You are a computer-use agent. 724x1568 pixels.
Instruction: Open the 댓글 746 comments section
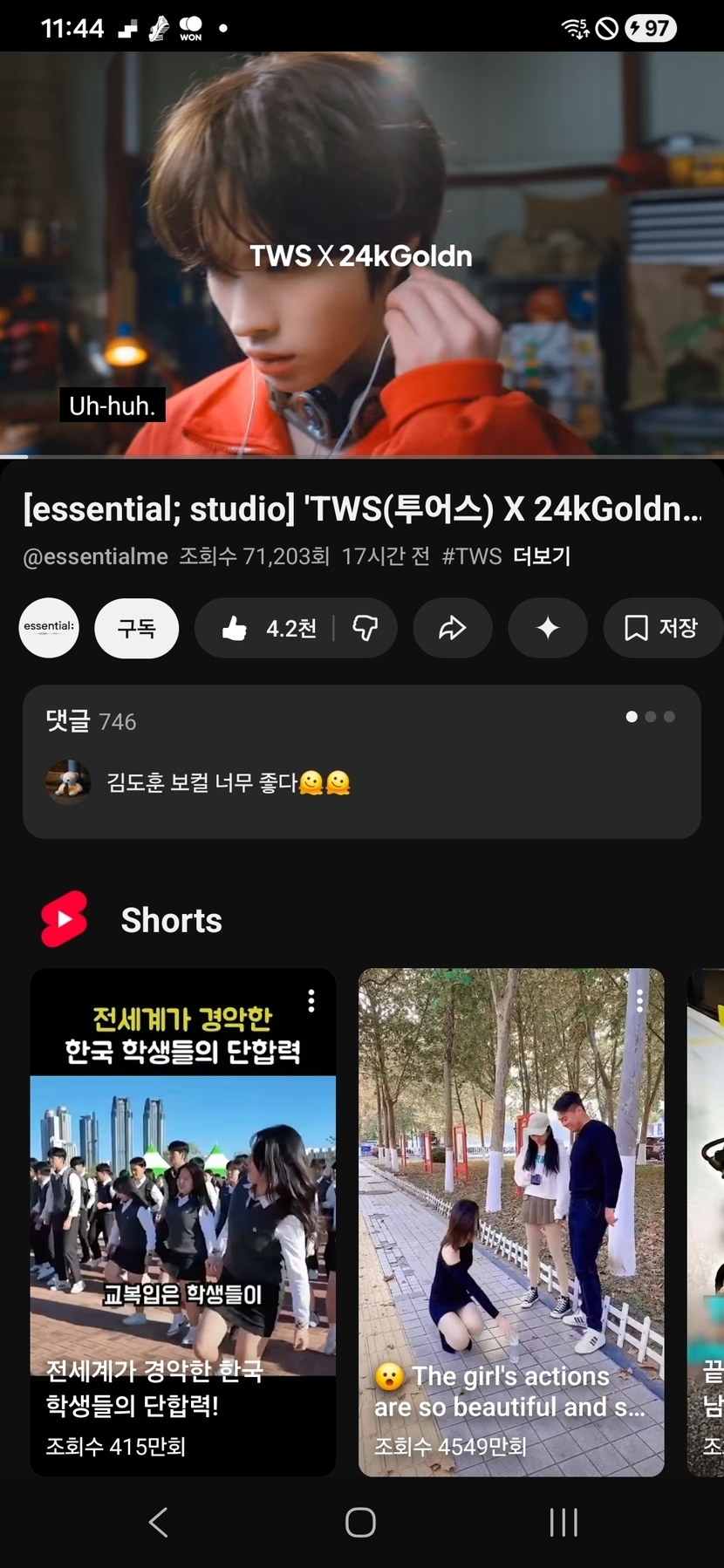click(x=361, y=760)
